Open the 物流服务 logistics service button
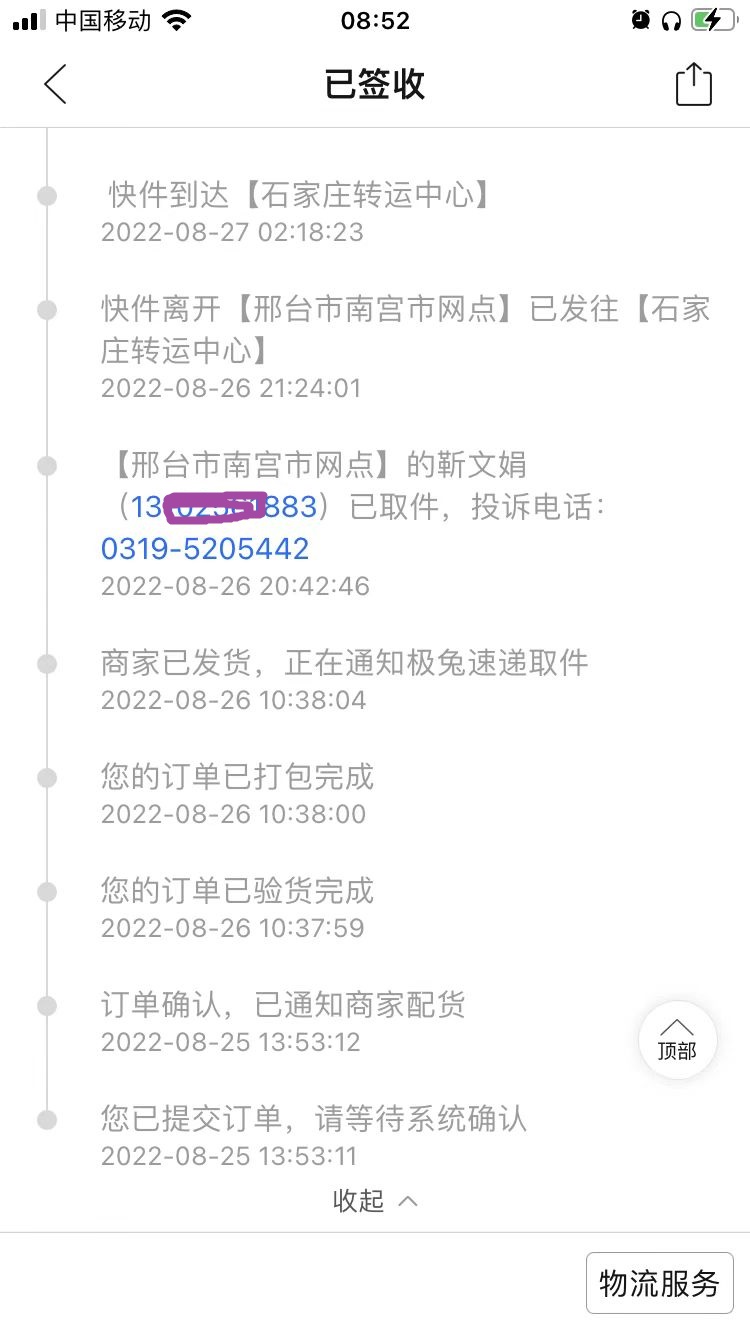Viewport: 750px width, 1334px height. tap(659, 1283)
